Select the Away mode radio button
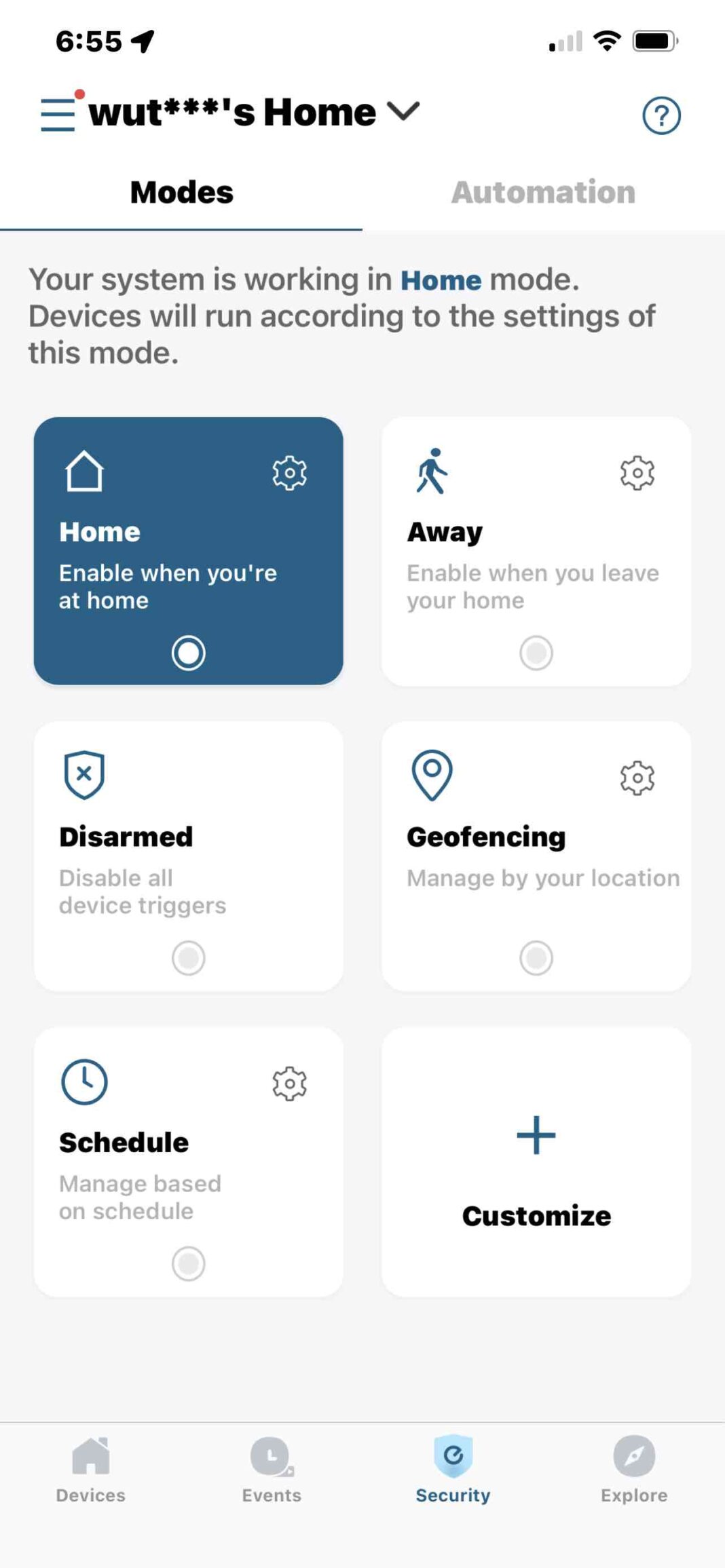This screenshot has height=1568, width=725. (x=536, y=653)
